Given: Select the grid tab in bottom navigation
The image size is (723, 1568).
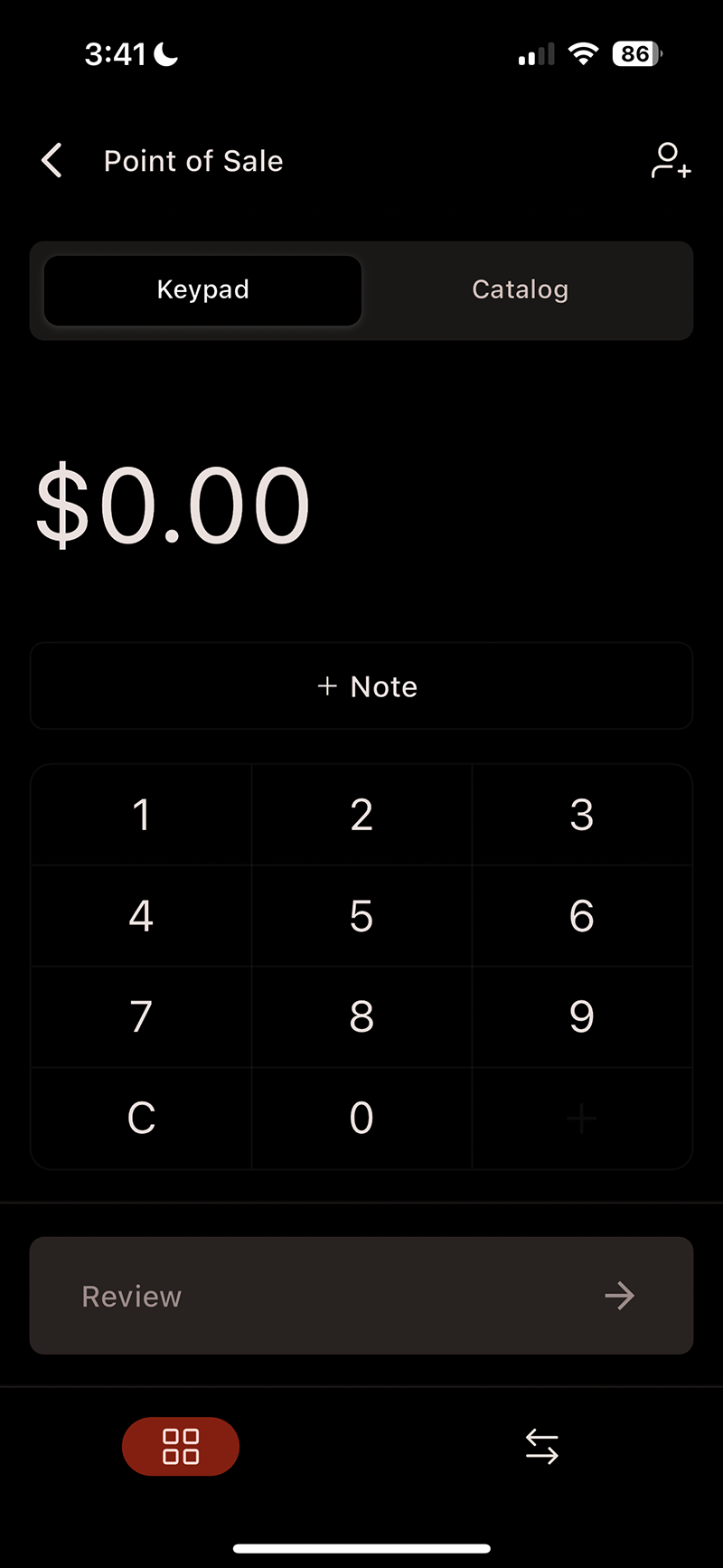Looking at the screenshot, I should tap(181, 1447).
